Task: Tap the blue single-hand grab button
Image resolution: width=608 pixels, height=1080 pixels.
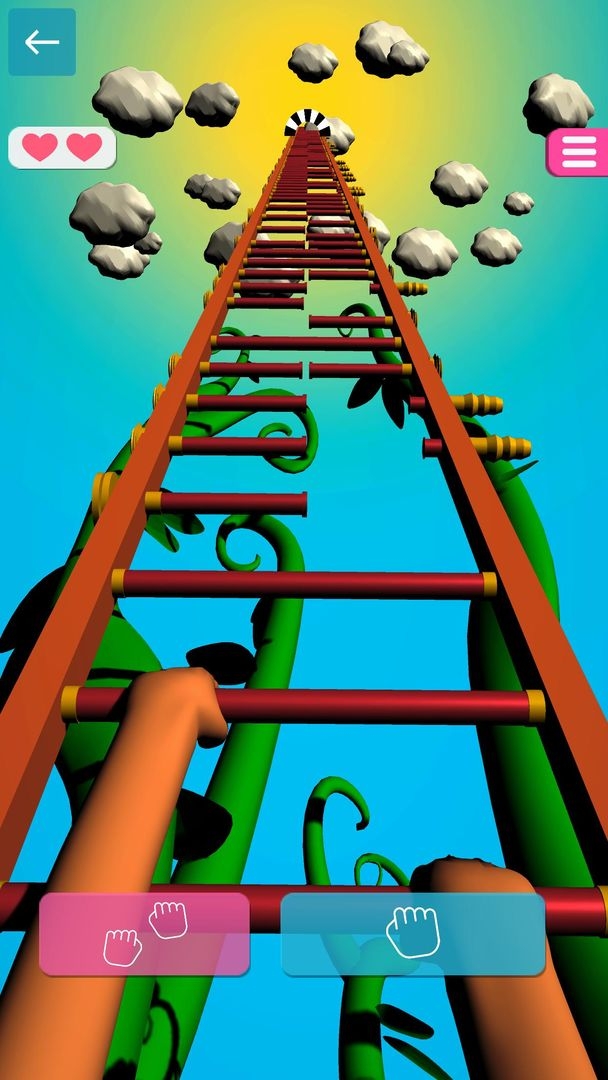Action: [x=412, y=934]
